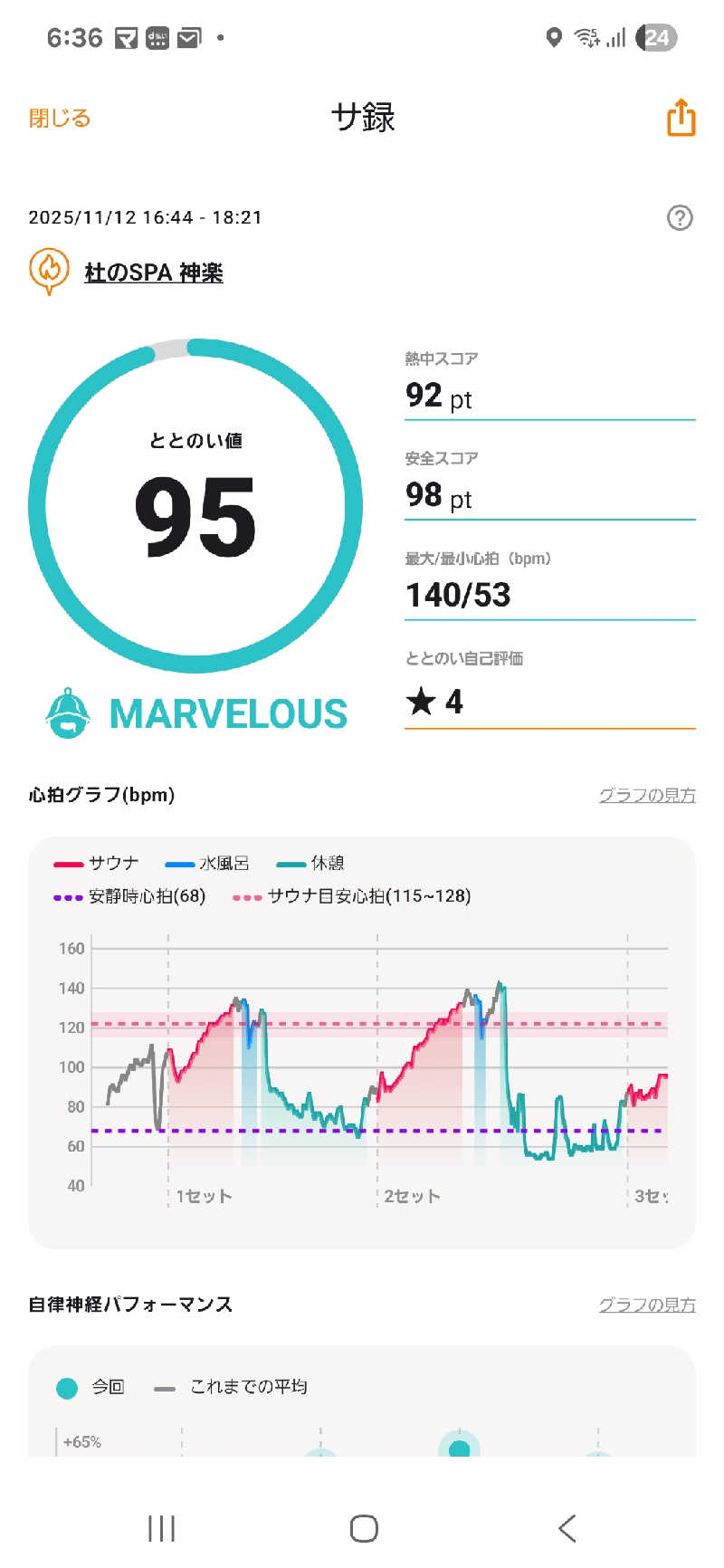Open recent apps from the navigation bar
The width and height of the screenshot is (724, 1568).
161,1528
